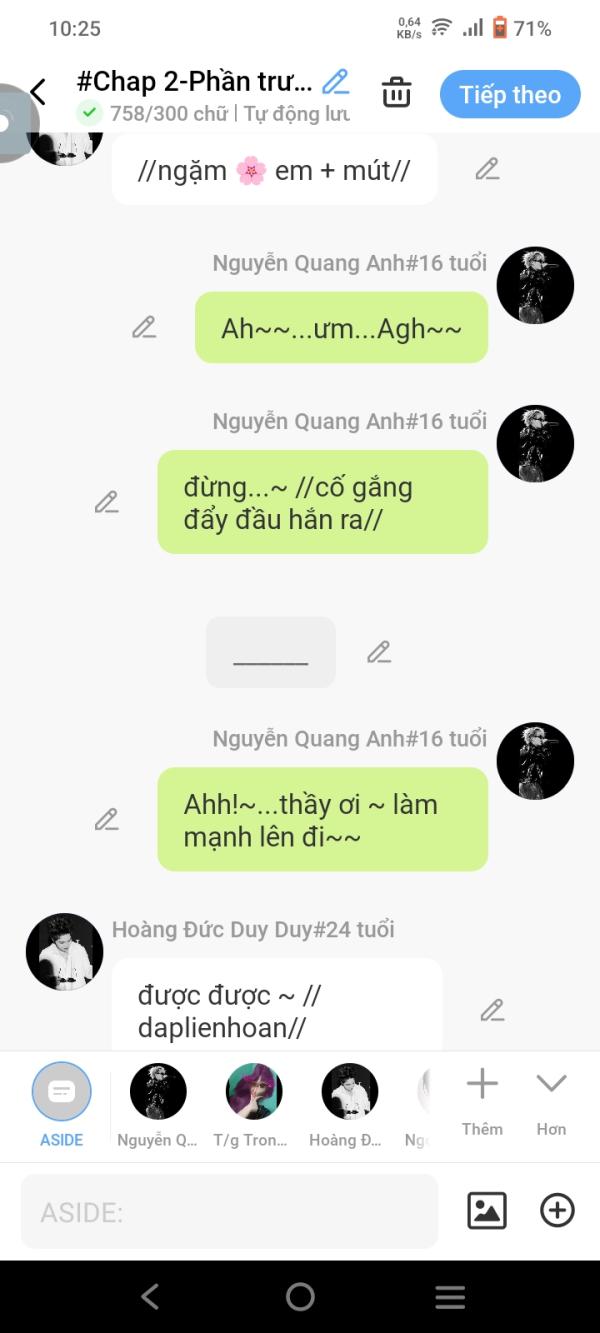Open the circled plus icon beside the input

coord(557,1211)
